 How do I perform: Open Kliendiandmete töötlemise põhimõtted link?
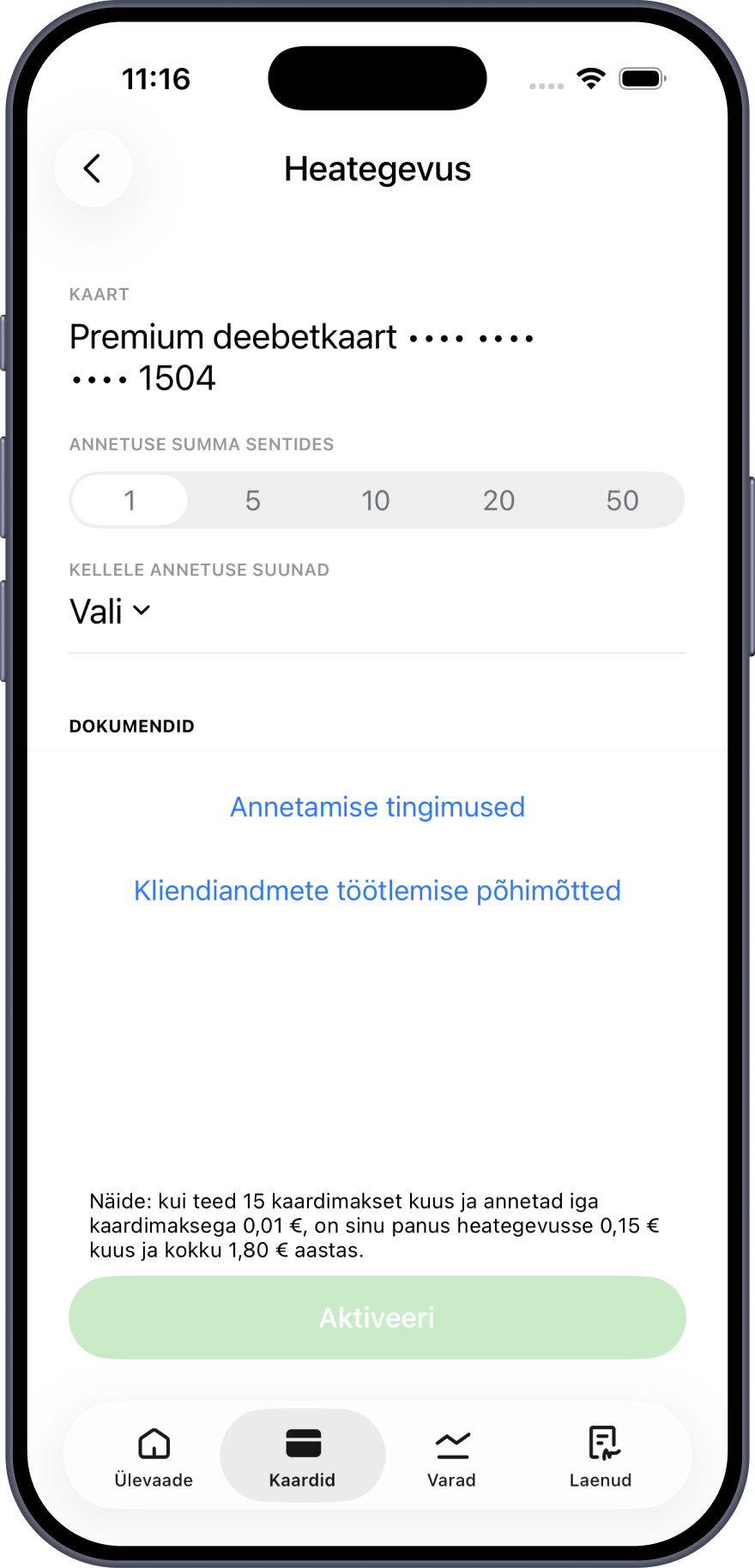[377, 890]
